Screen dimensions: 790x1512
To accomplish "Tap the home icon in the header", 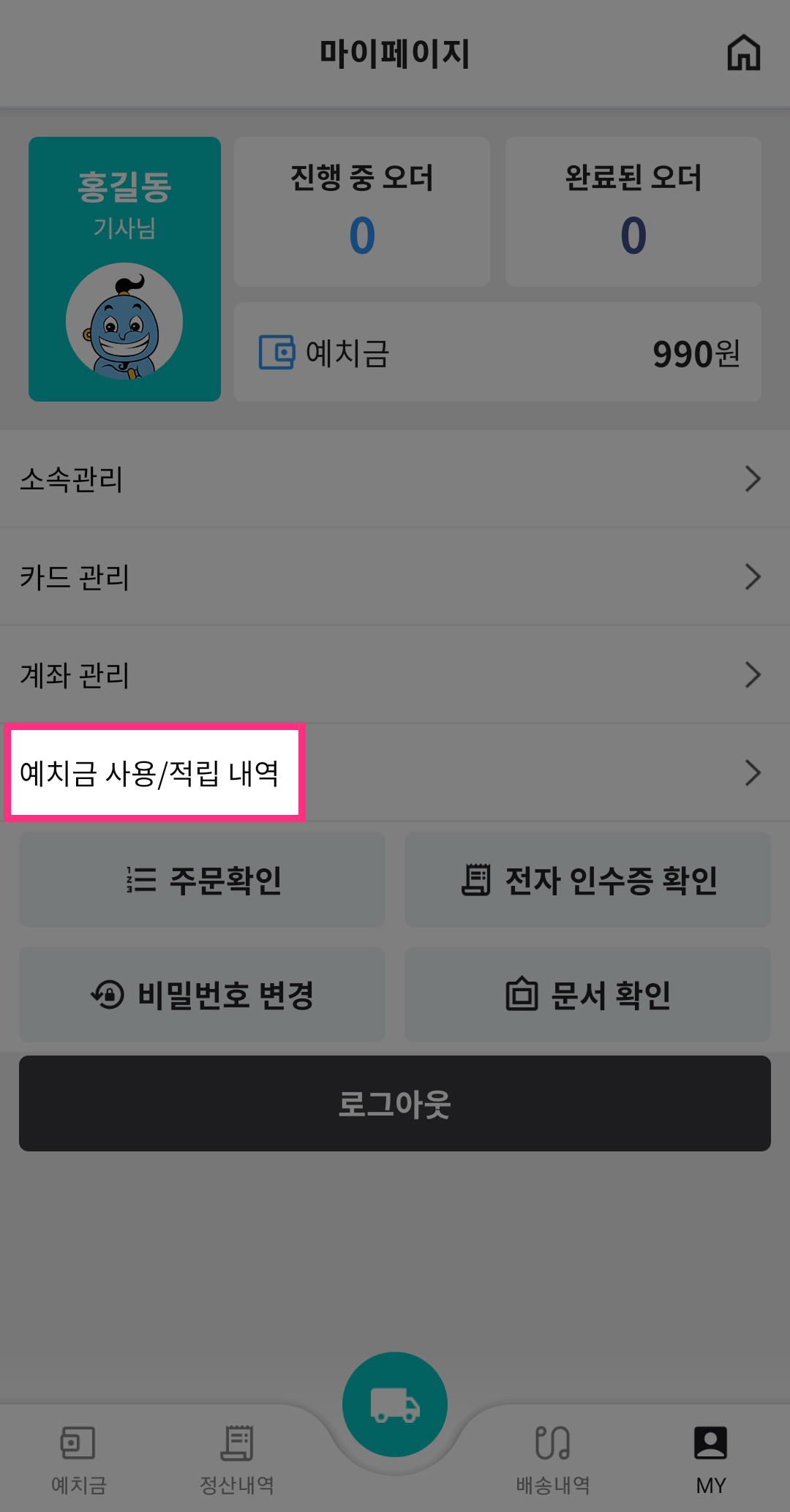I will (x=743, y=53).
